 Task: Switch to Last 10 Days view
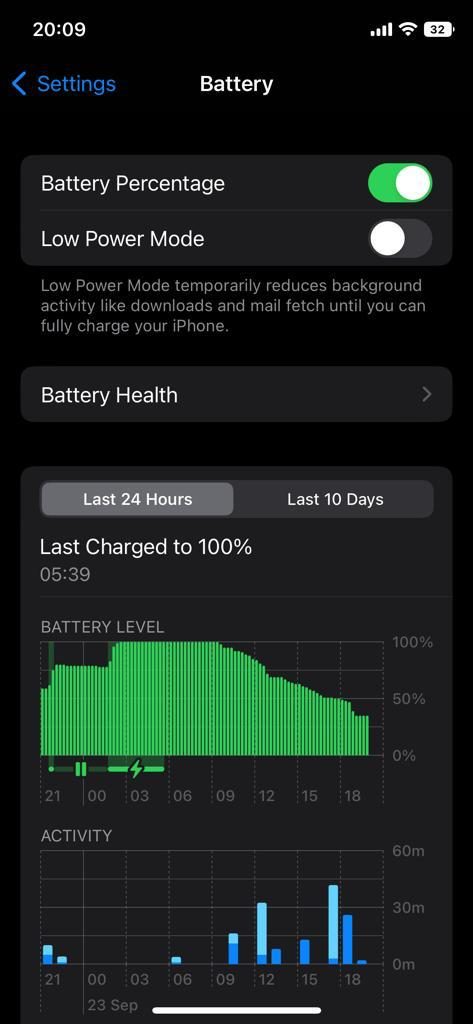(334, 500)
